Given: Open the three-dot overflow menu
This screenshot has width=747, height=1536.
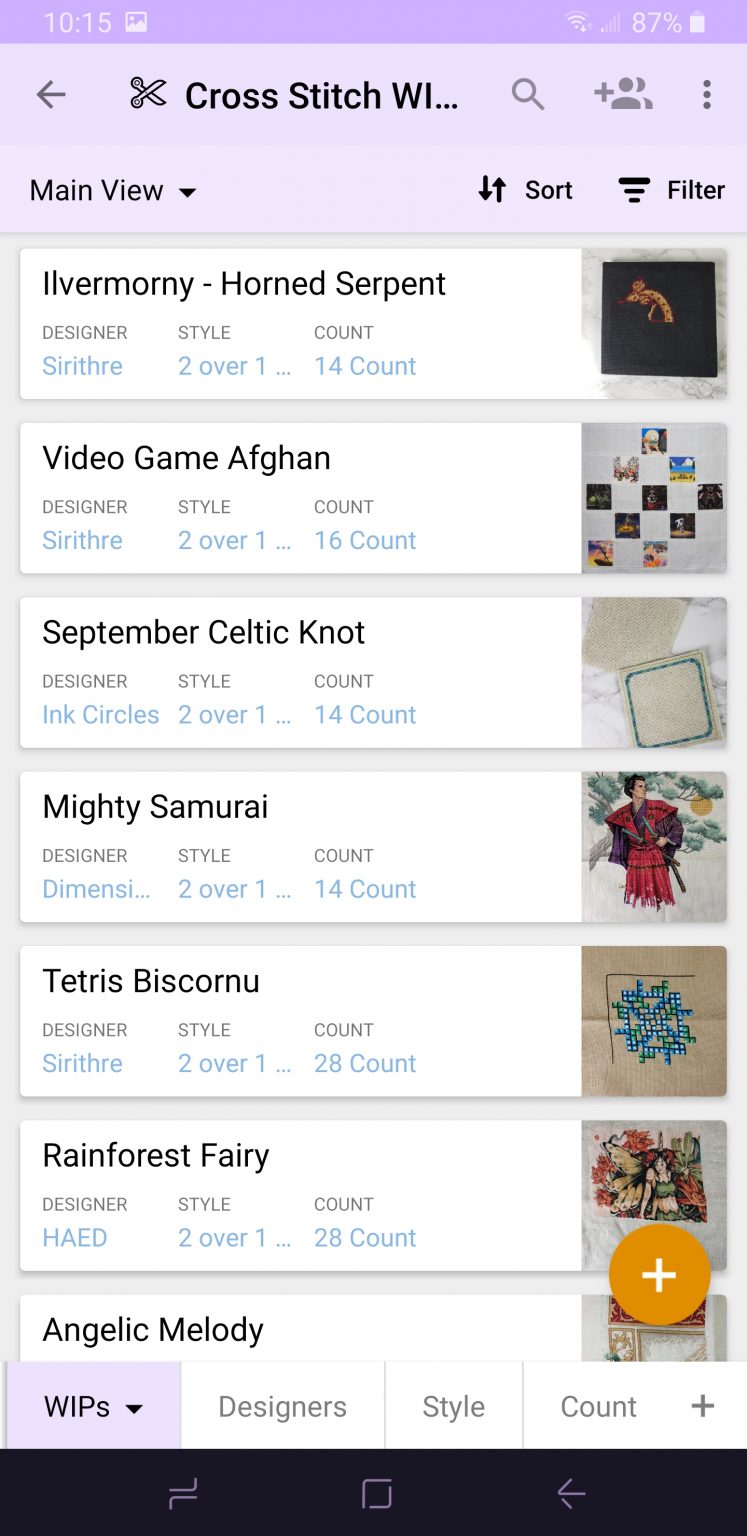Looking at the screenshot, I should (x=706, y=94).
